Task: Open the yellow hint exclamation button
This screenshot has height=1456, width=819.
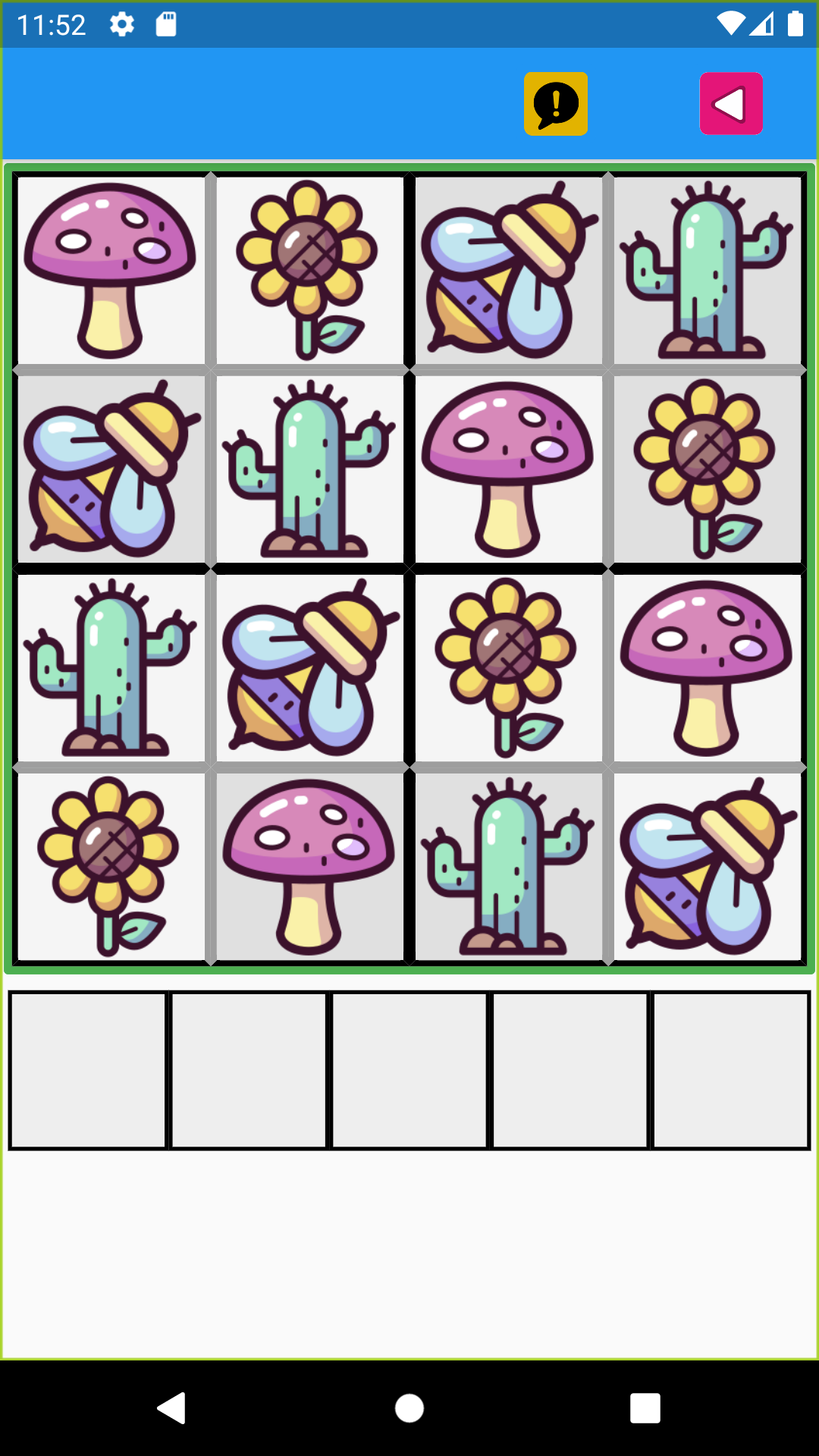Action: tap(556, 104)
